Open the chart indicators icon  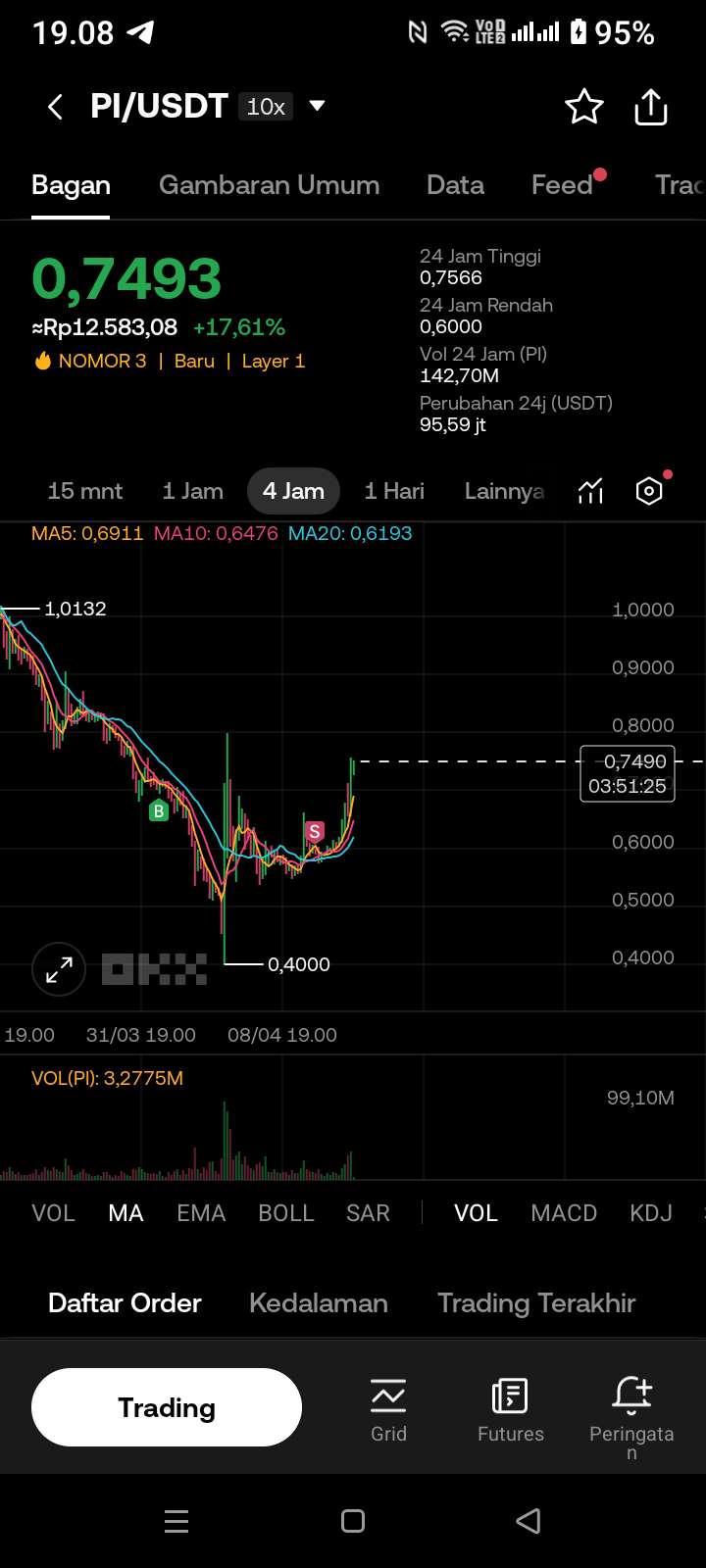(590, 491)
